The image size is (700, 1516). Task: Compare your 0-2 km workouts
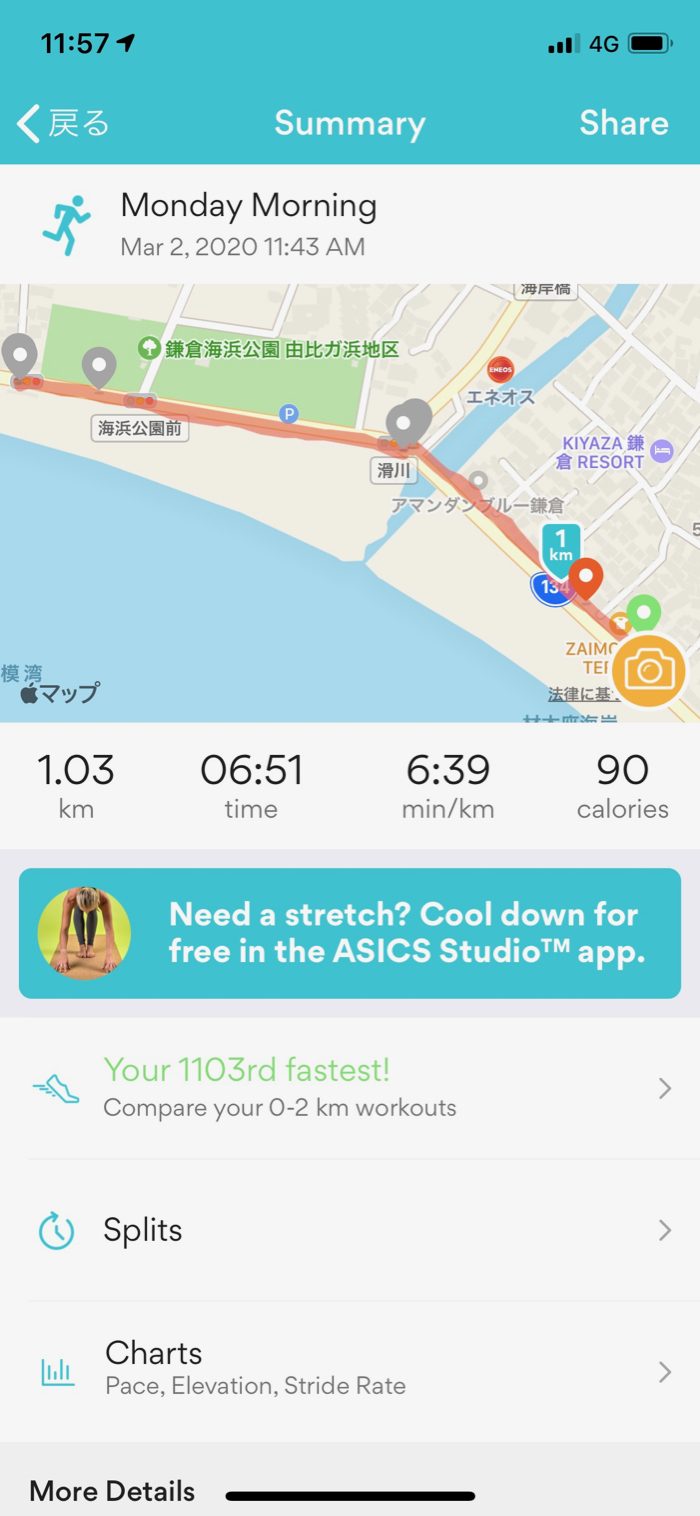click(350, 1088)
